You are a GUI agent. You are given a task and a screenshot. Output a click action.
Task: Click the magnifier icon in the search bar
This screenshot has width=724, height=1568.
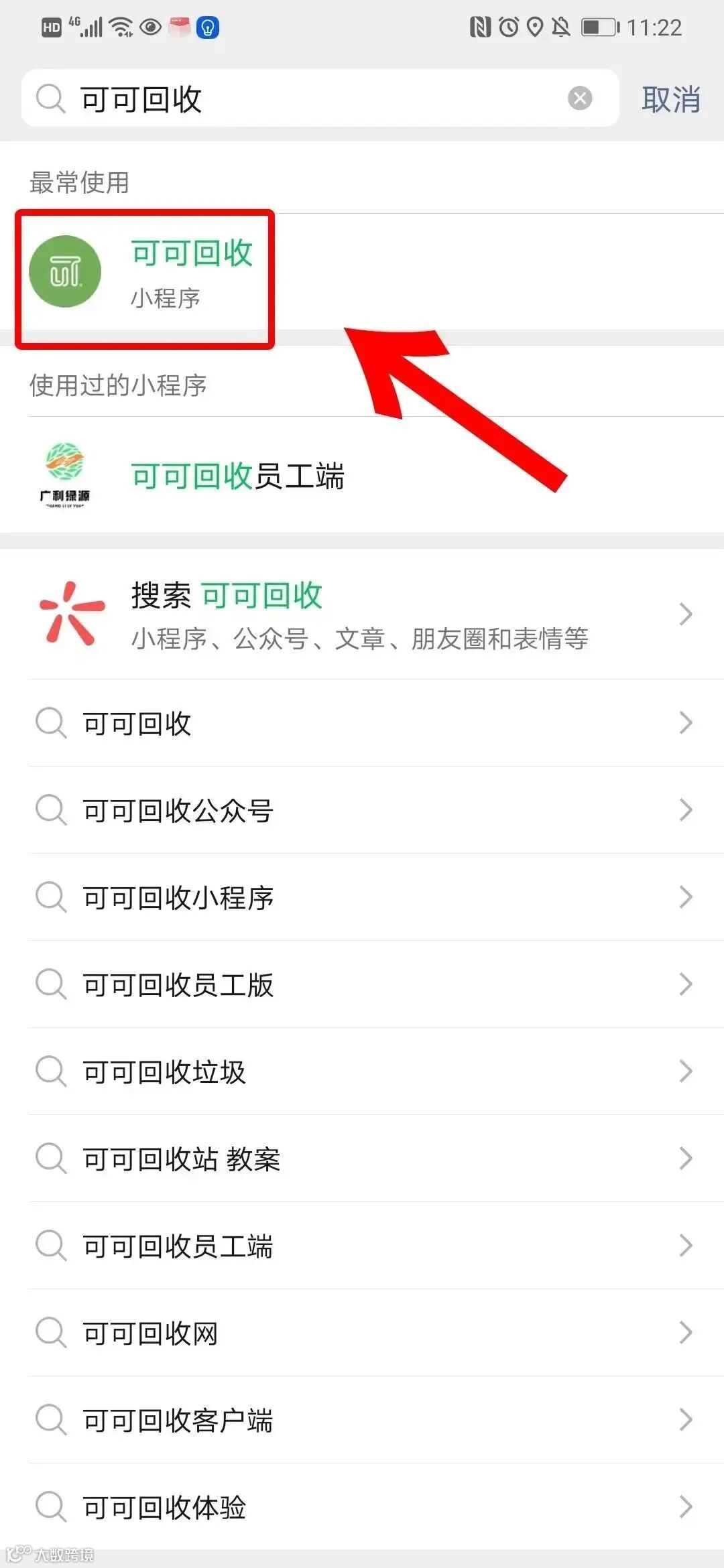click(50, 99)
